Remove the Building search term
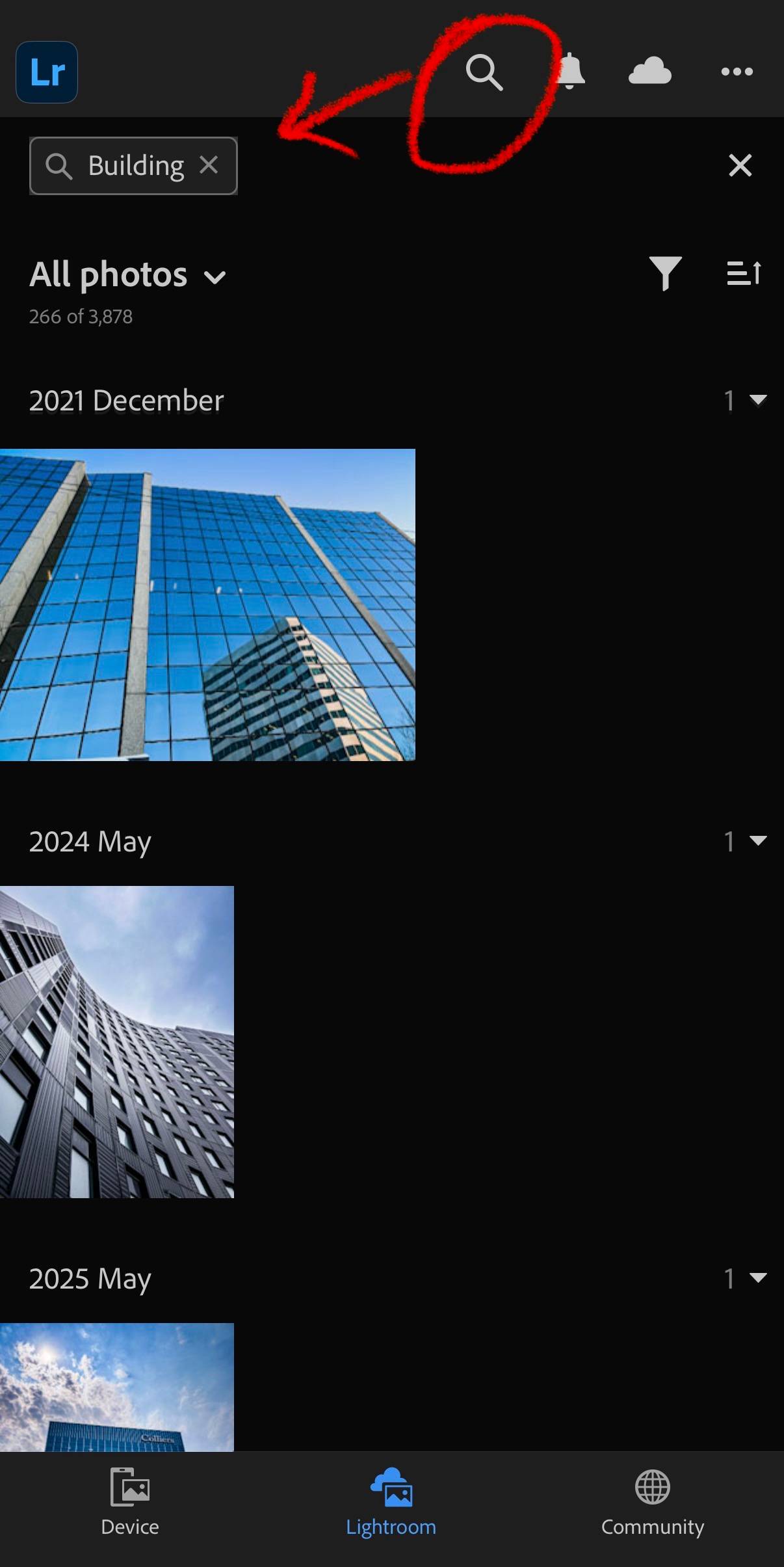The image size is (784, 1567). click(209, 165)
